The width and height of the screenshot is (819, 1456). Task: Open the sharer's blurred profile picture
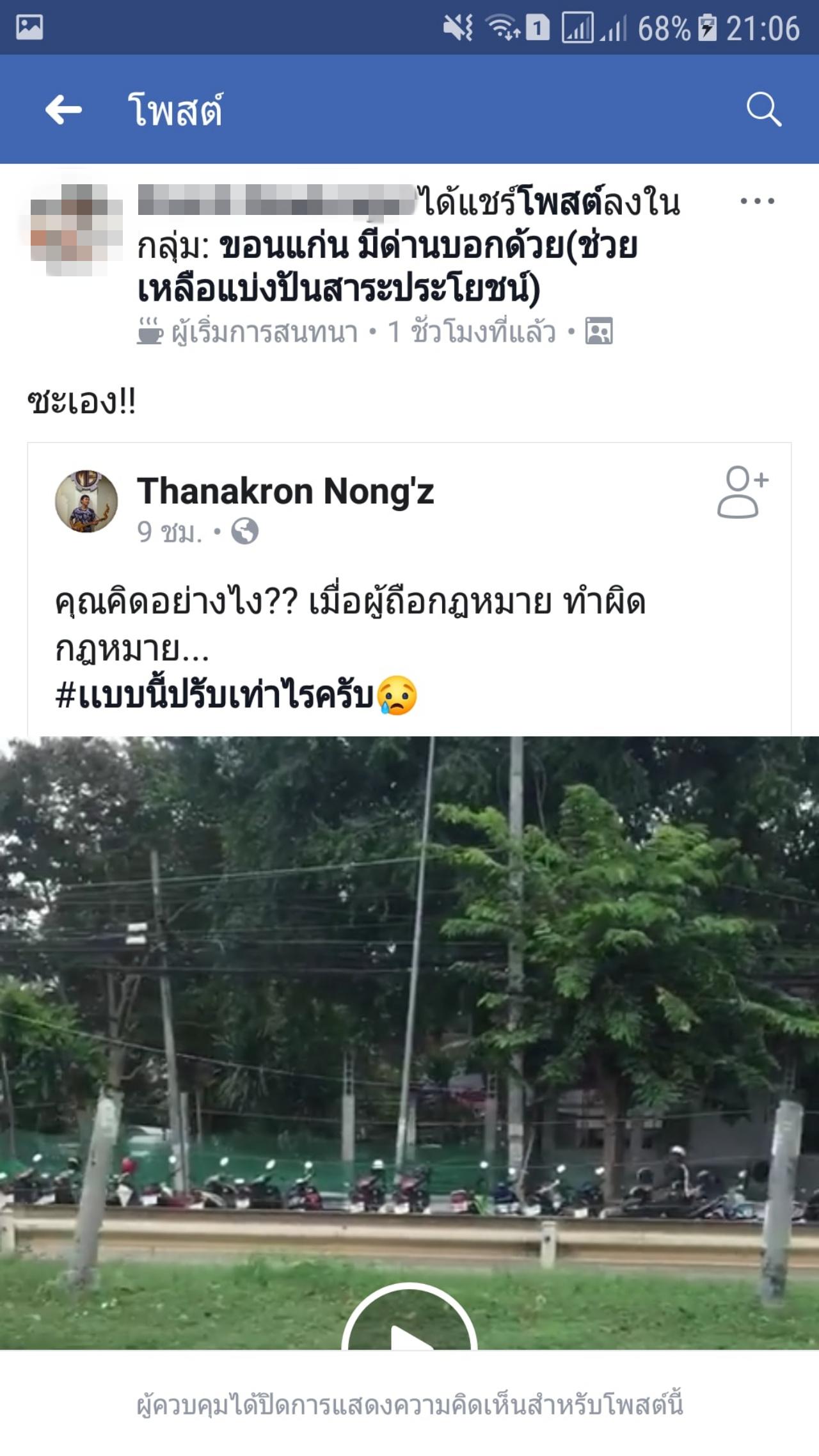[x=76, y=229]
